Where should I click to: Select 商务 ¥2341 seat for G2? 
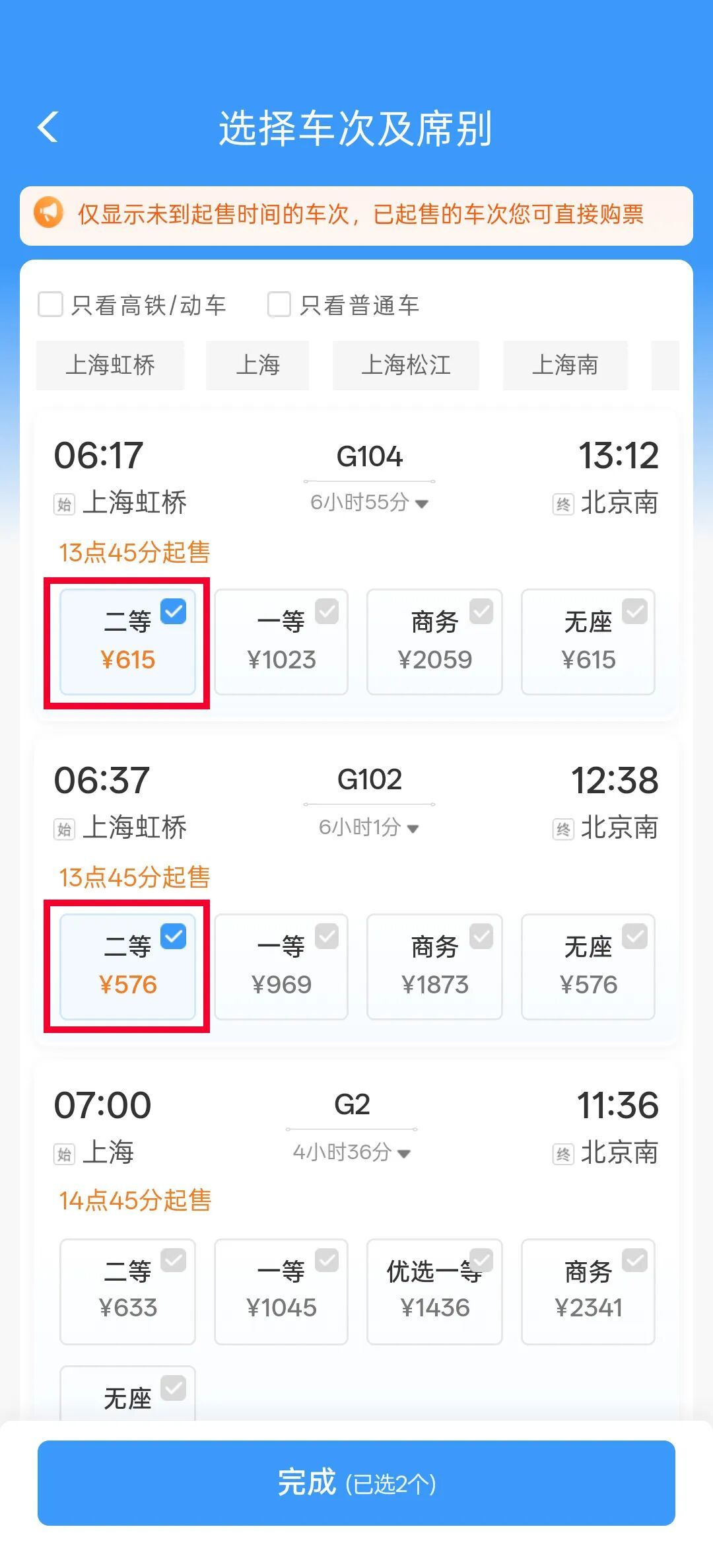(588, 1291)
